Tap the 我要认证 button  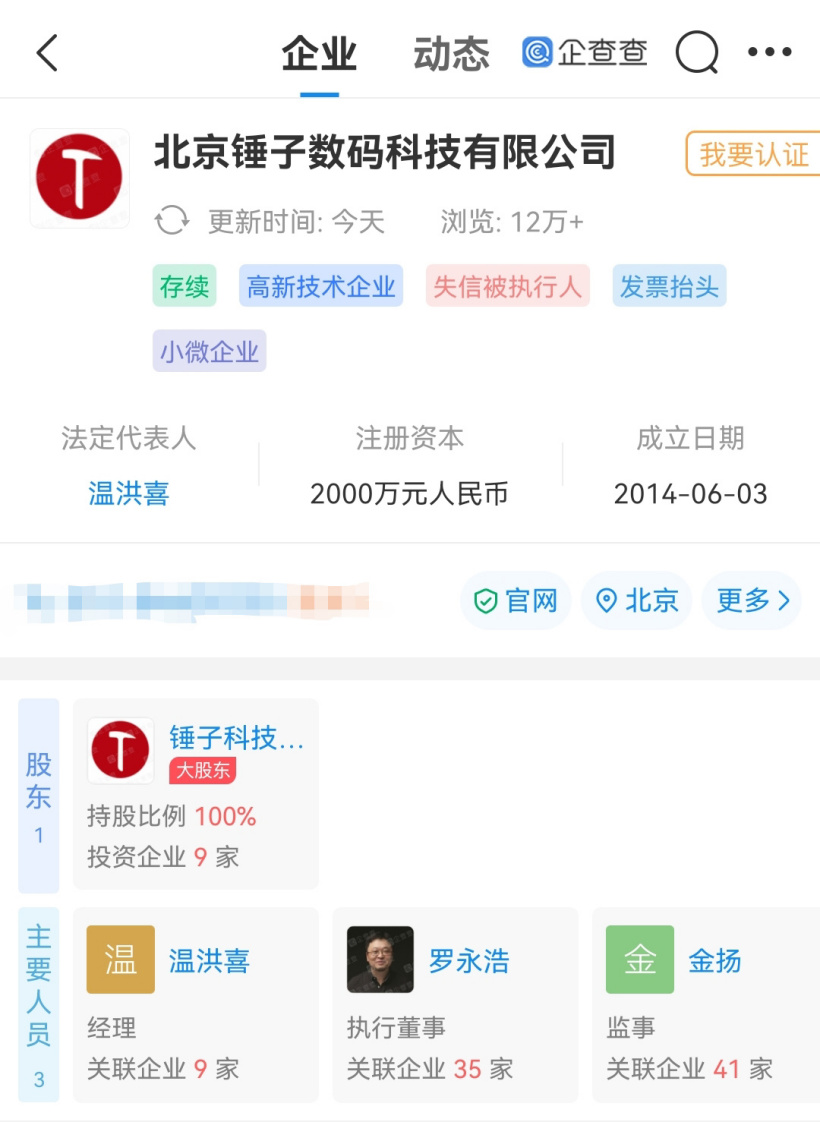click(753, 154)
